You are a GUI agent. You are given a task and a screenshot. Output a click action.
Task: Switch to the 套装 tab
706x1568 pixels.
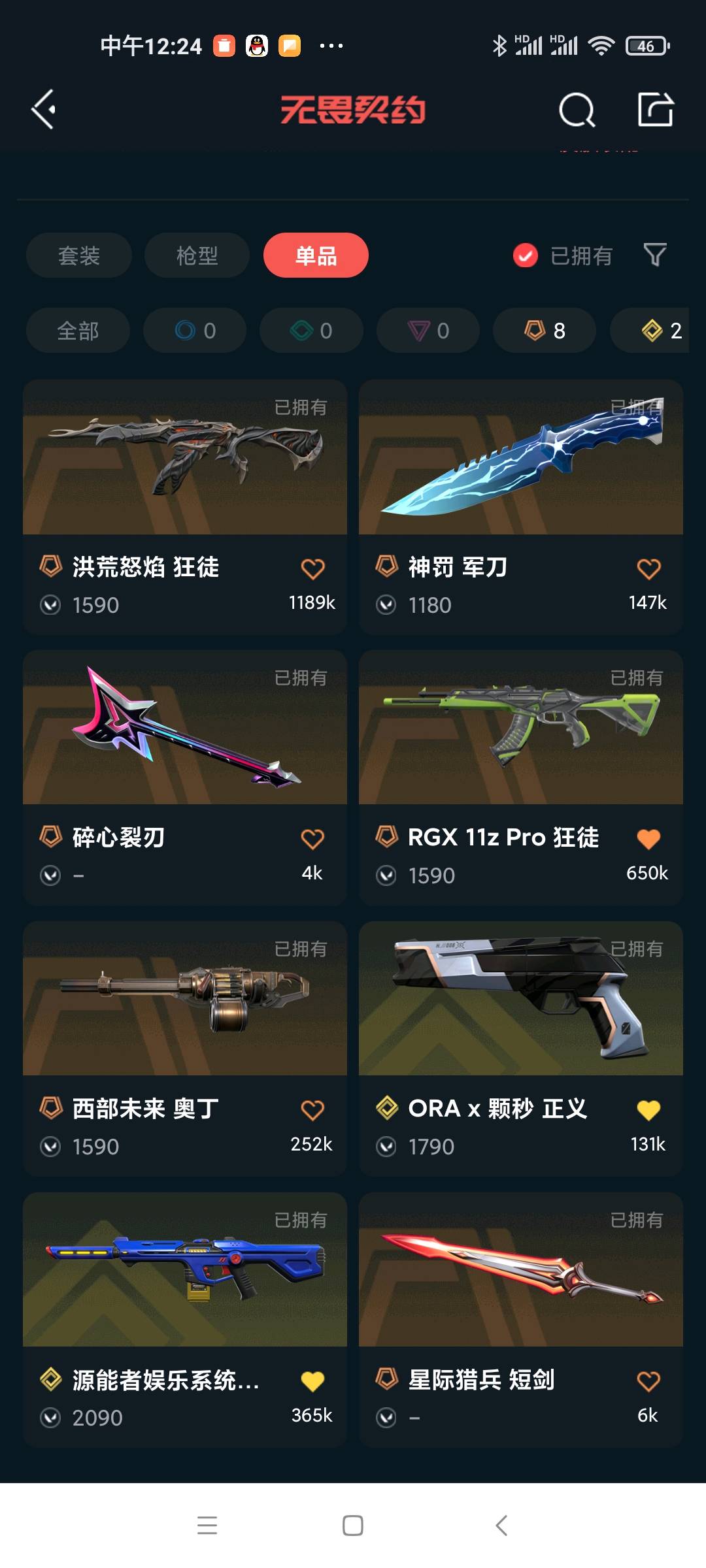coord(79,255)
